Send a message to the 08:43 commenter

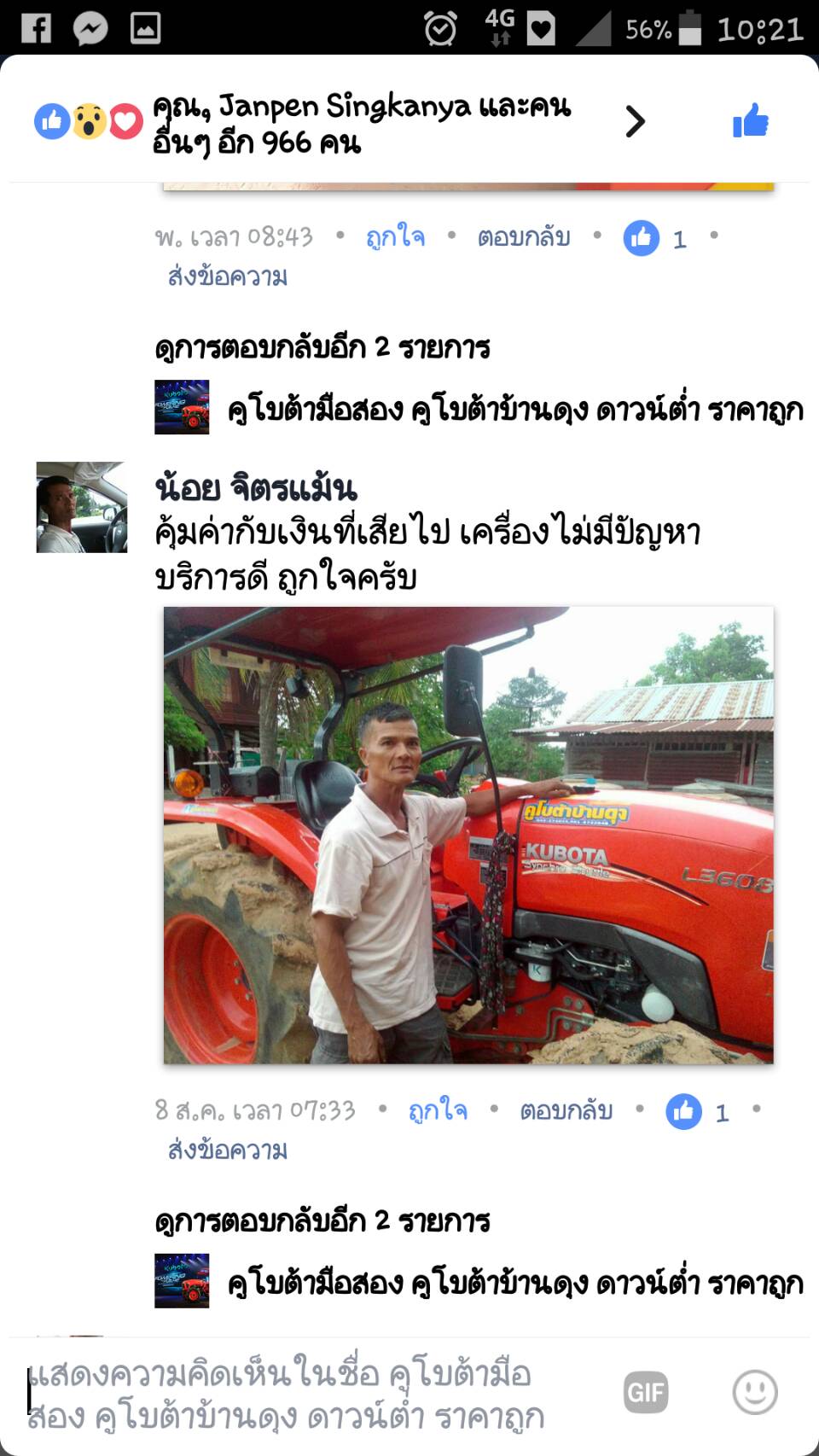click(x=227, y=277)
